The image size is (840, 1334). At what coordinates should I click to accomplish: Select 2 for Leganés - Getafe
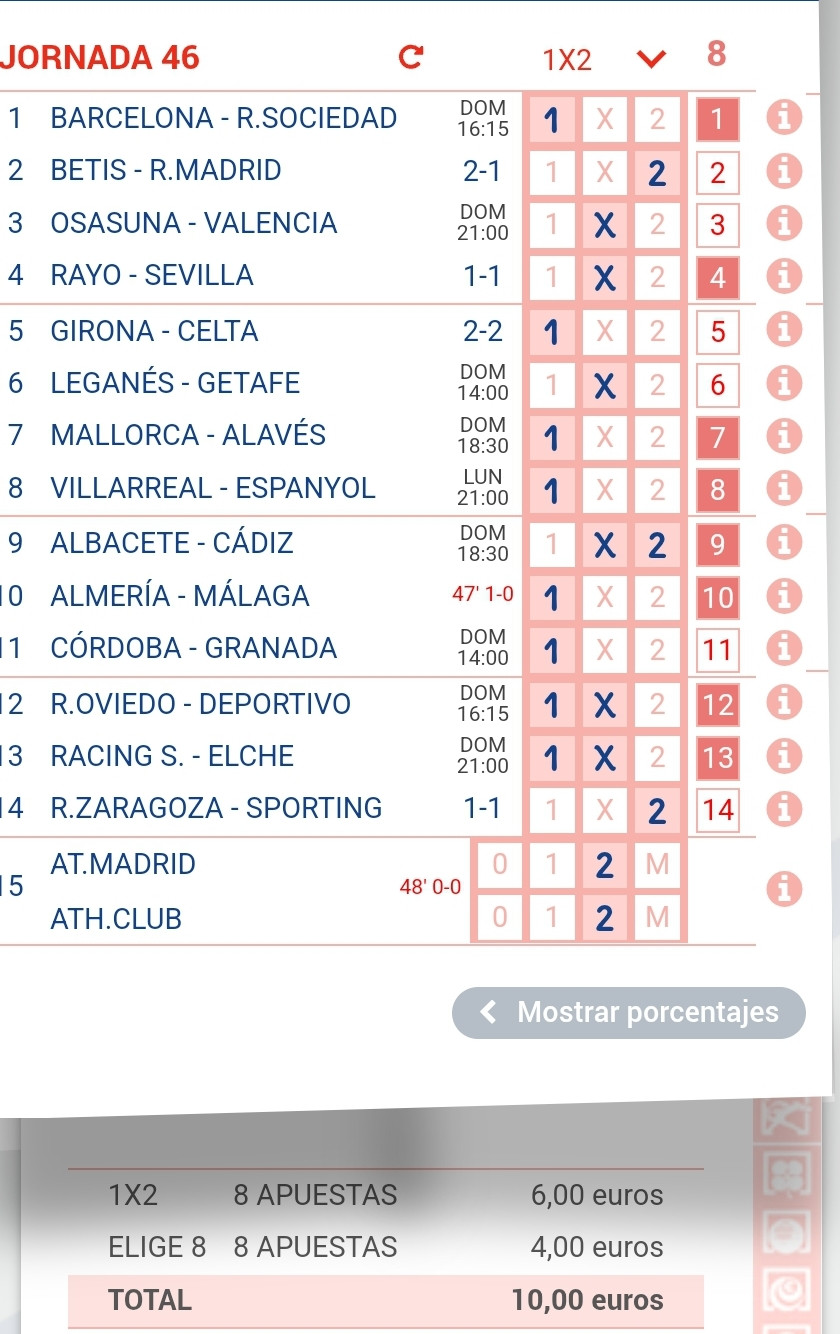[x=657, y=385]
